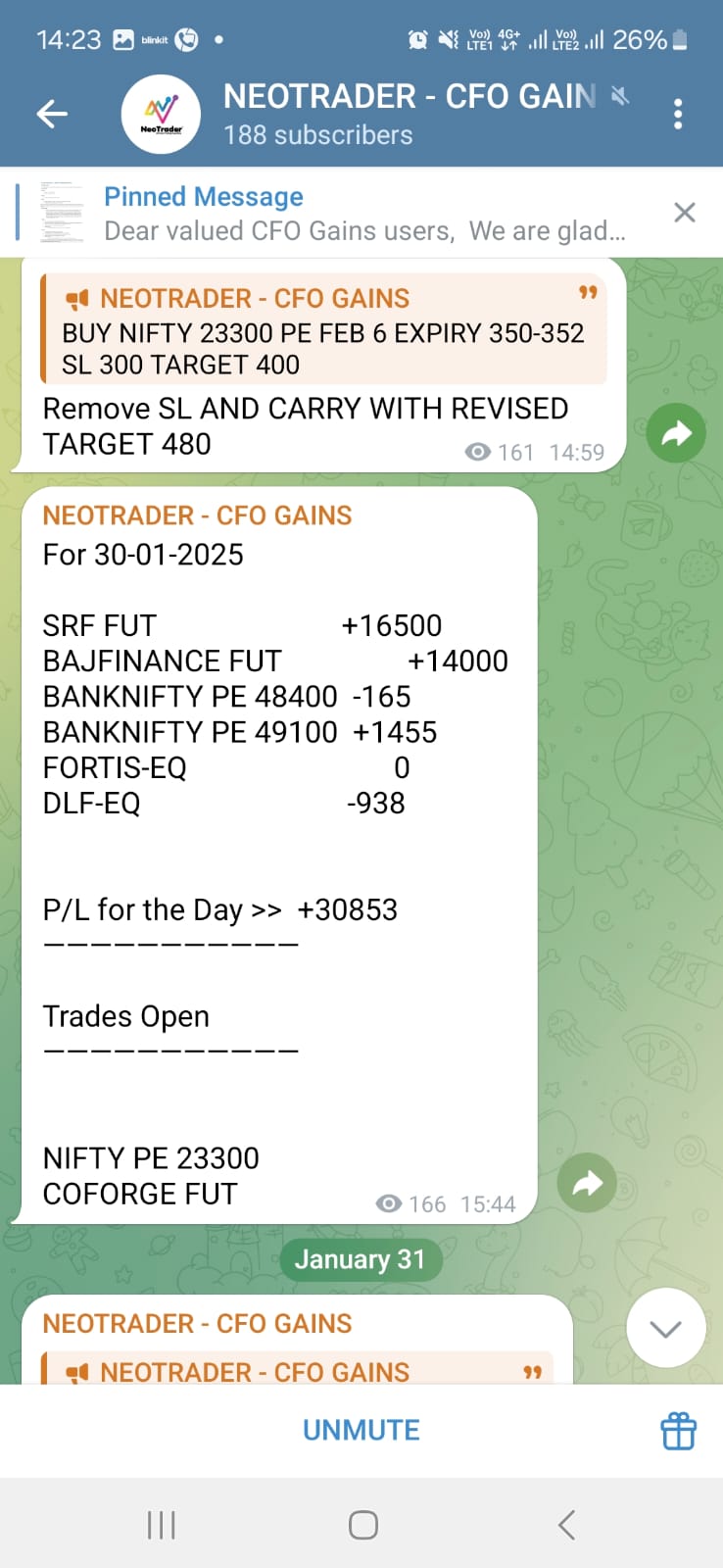This screenshot has width=723, height=1568.
Task: Jump to the latest messages
Action: (x=666, y=1328)
